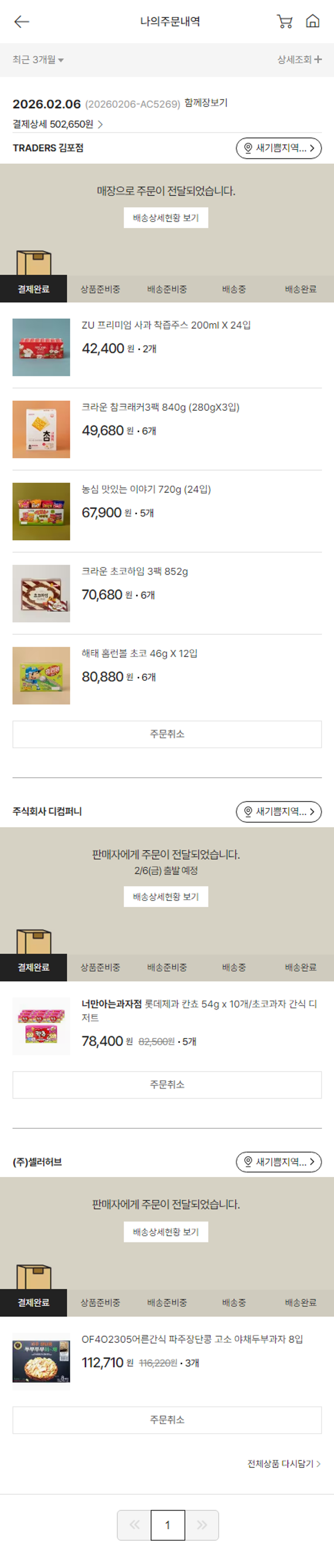Open 해태 홈런볼 초코 product
Screen dimensions: 334x1568
(x=139, y=653)
